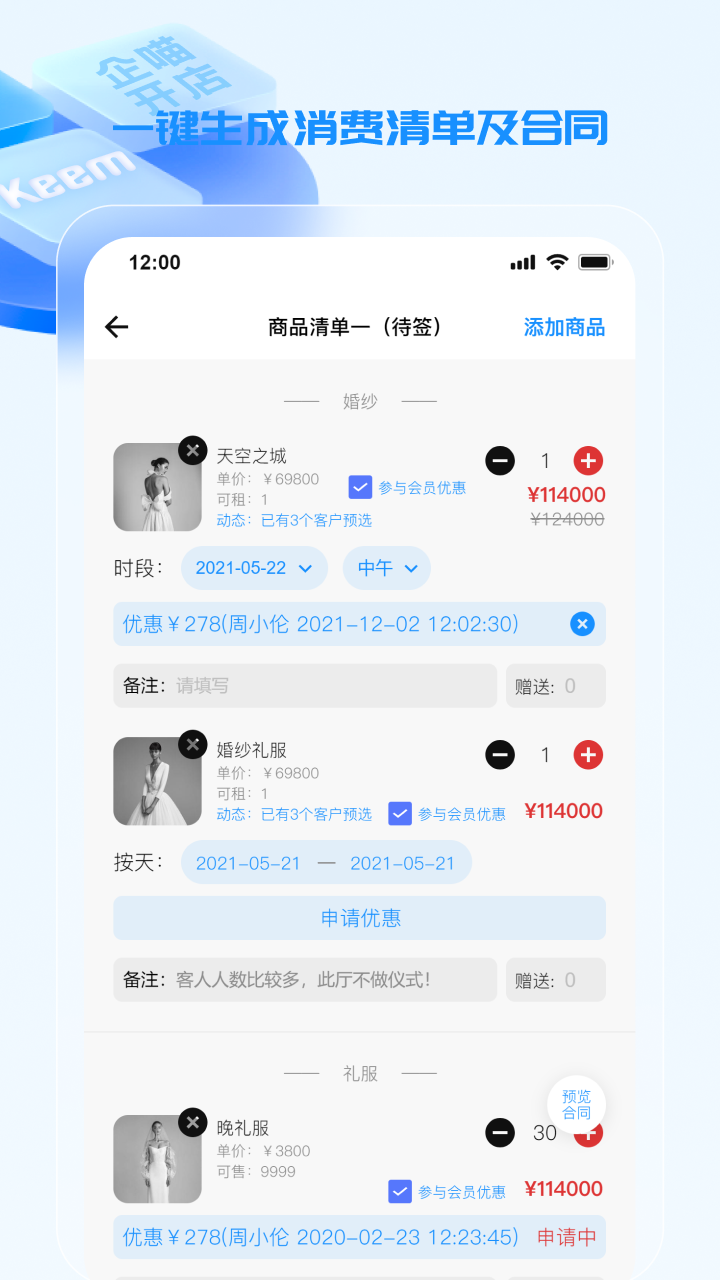Viewport: 720px width, 1280px height.
Task: Remove 婚纱礼服 using its X icon
Action: 192,744
